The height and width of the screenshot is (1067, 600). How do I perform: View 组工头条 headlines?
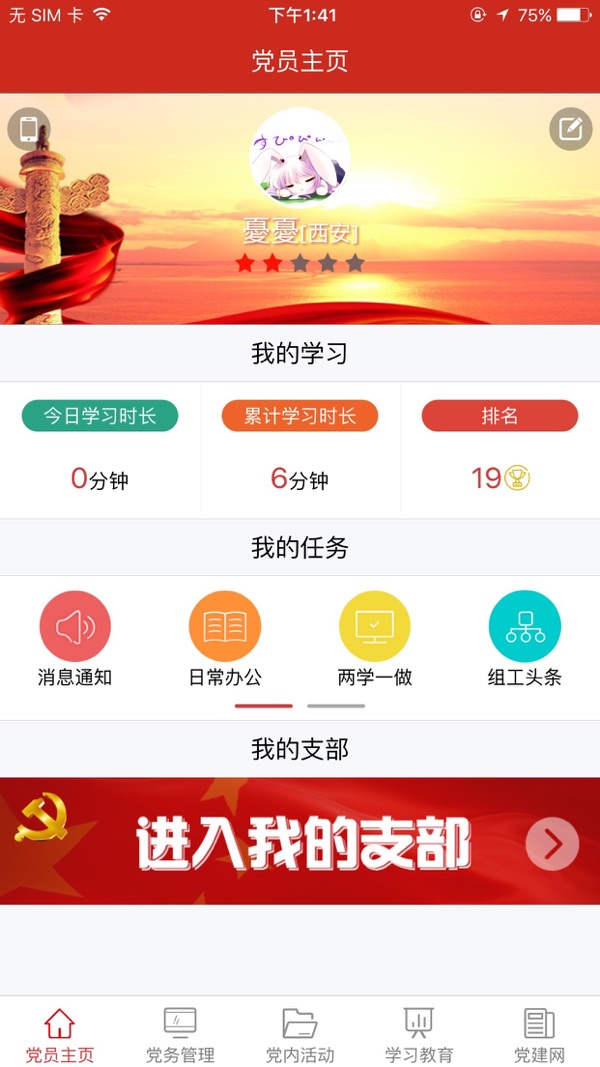click(x=525, y=627)
